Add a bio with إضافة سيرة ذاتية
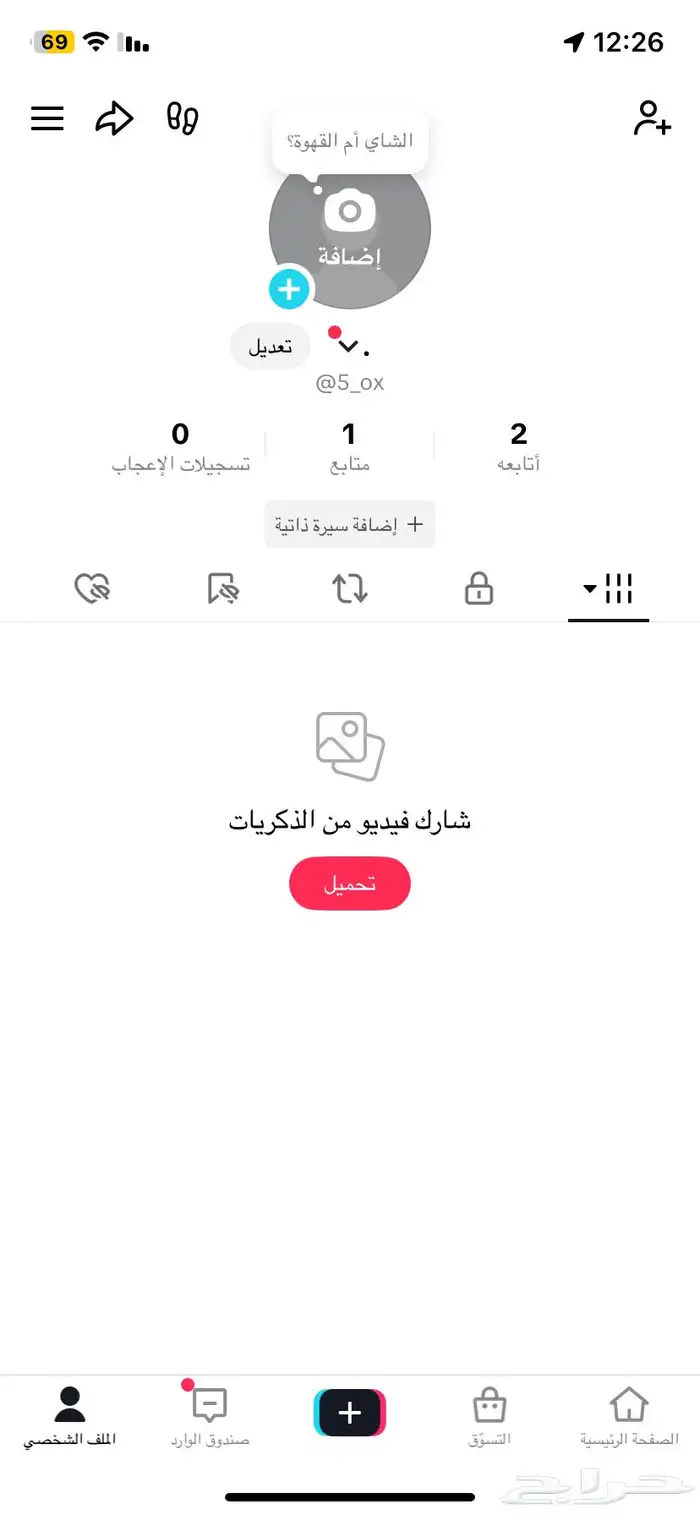Image resolution: width=700 pixels, height=1515 pixels. coord(349,524)
